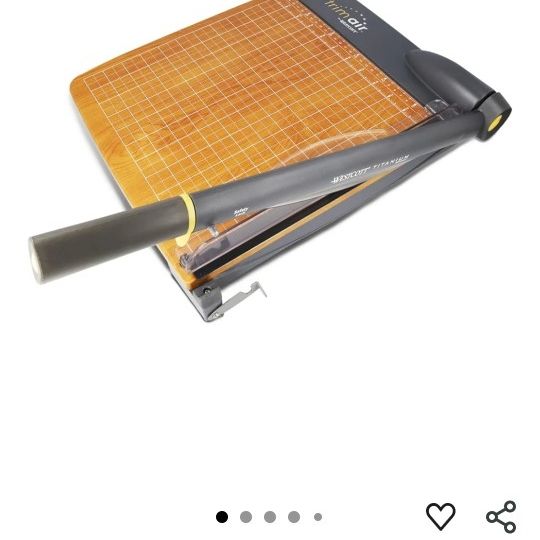
Task: Jump to the second image dot
Action: [246, 517]
